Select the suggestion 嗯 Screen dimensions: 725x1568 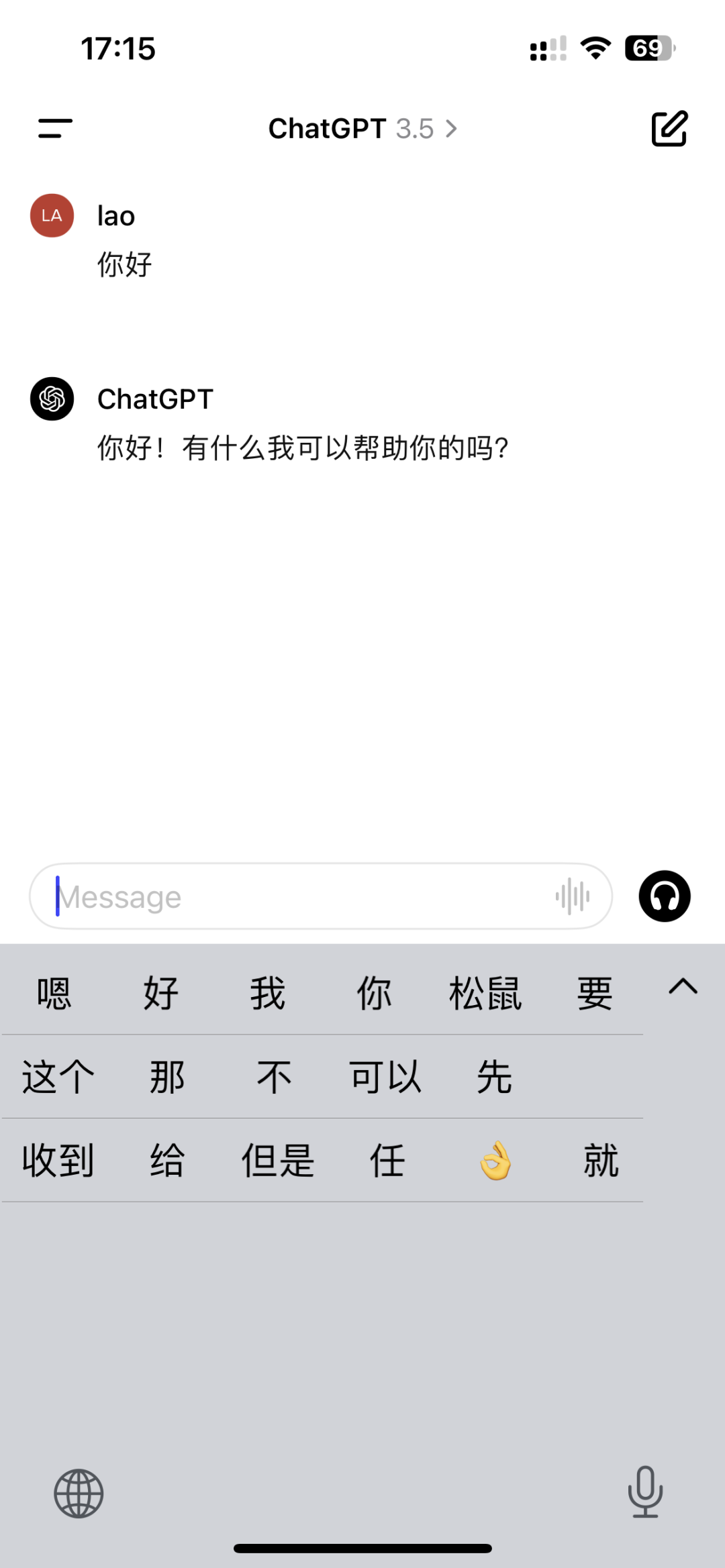54,993
